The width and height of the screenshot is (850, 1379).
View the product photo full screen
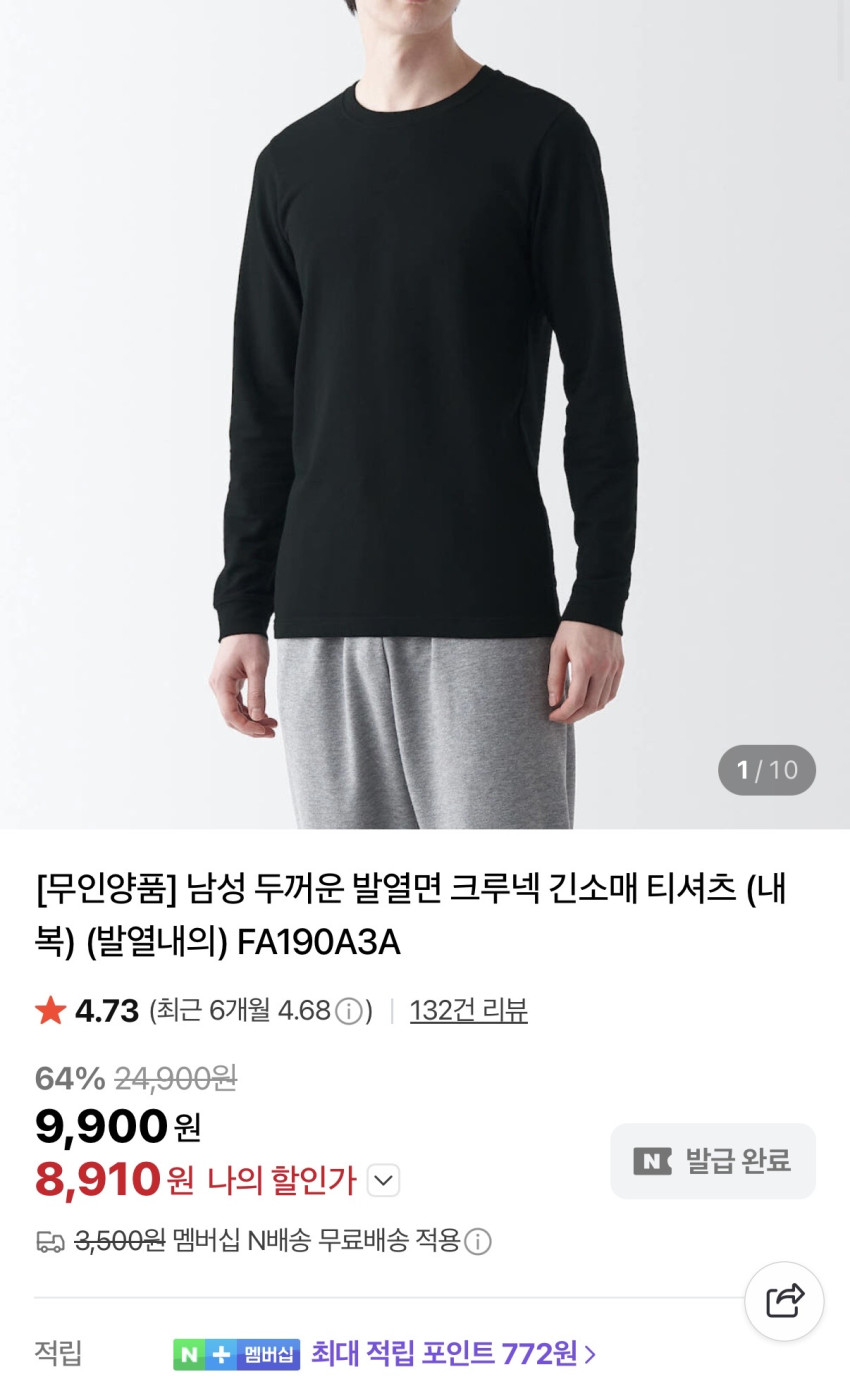(425, 400)
